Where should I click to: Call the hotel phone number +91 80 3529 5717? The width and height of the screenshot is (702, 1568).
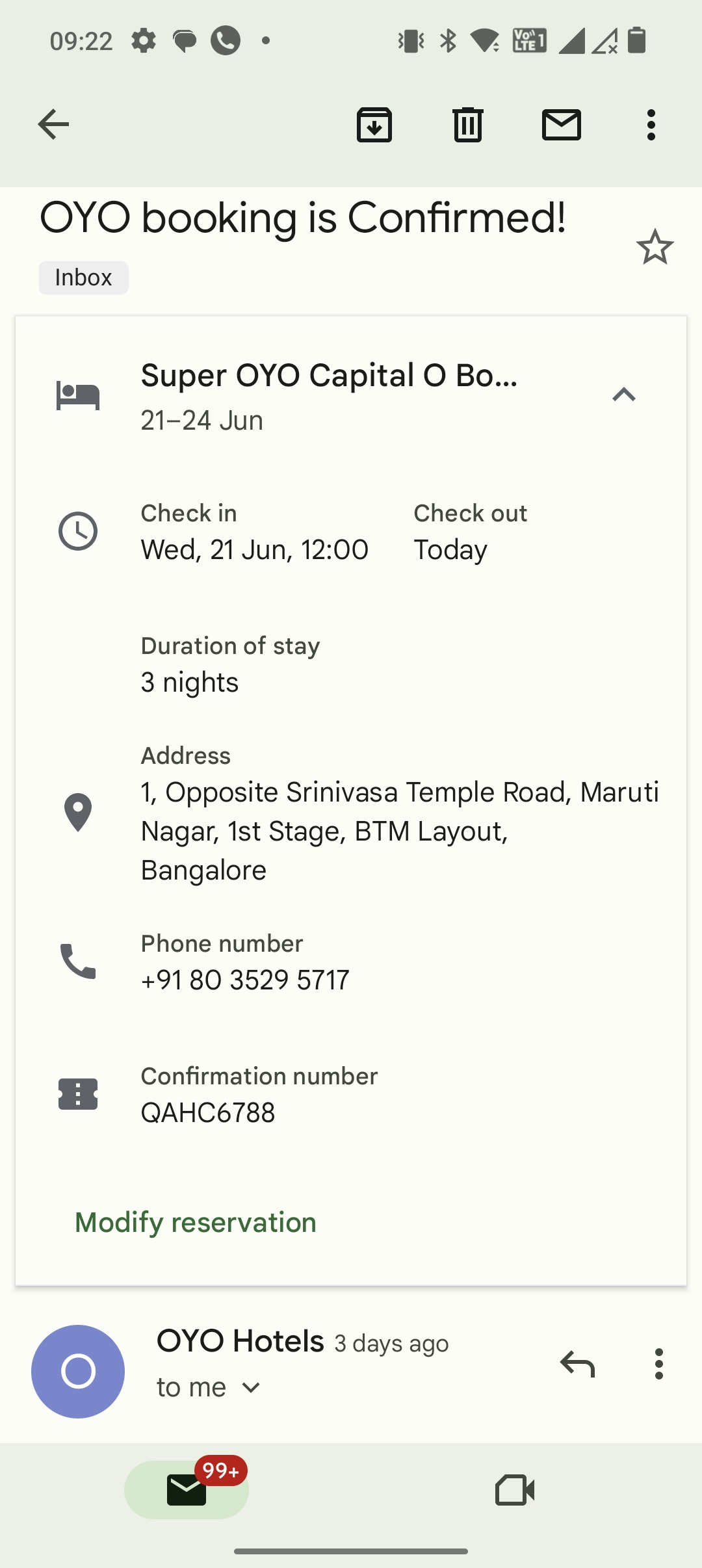click(245, 979)
